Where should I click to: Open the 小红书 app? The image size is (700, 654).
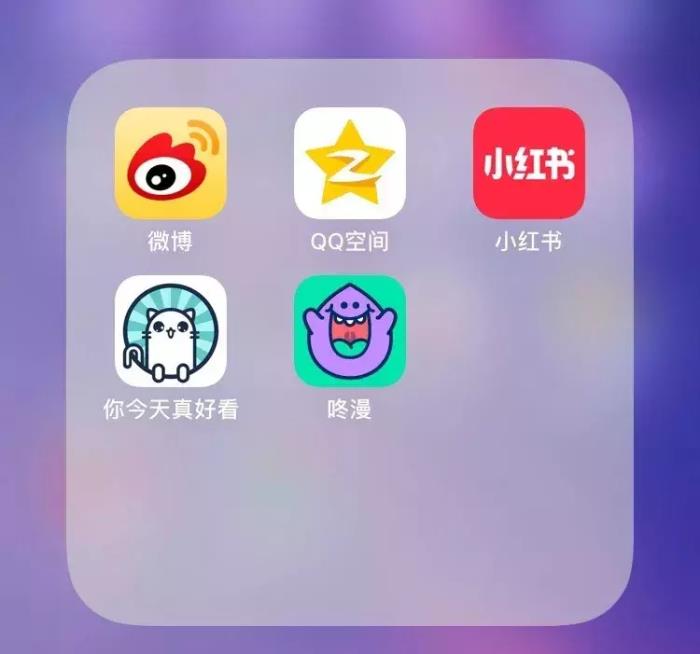[x=528, y=163]
